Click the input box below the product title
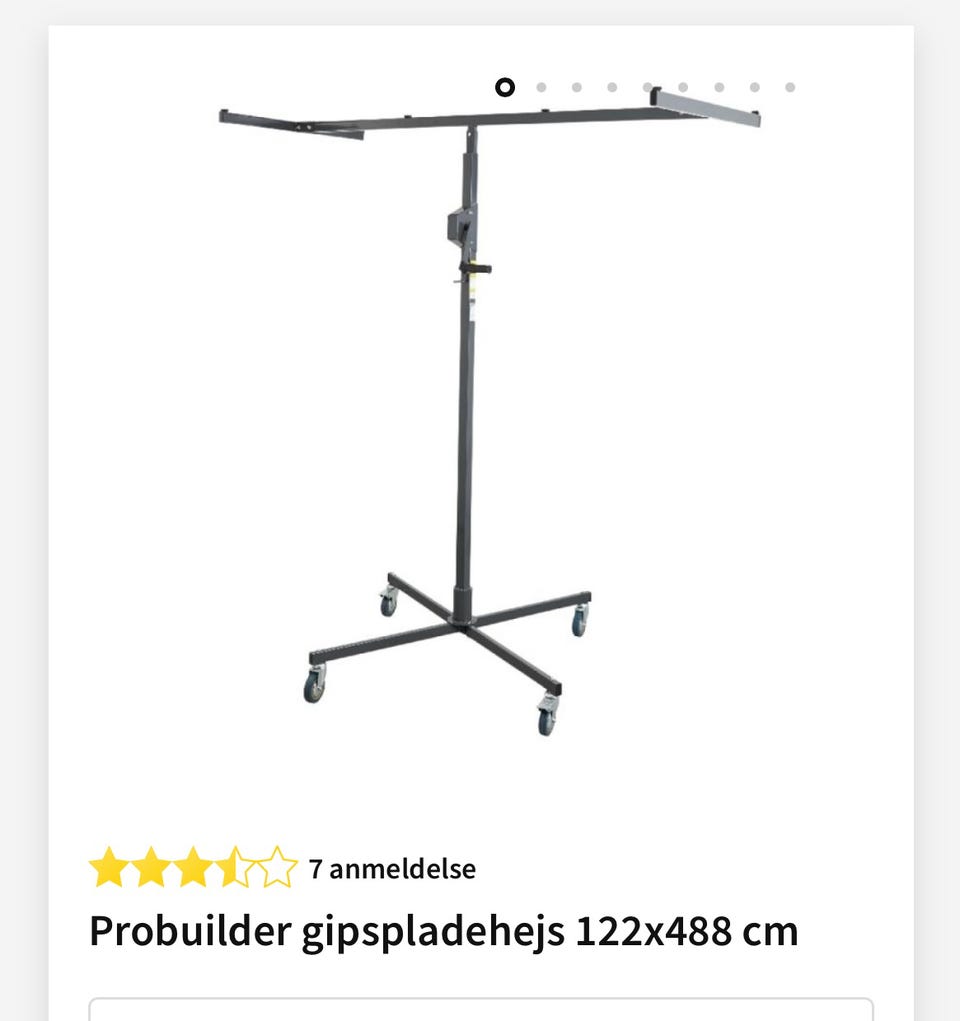Screen dimensions: 960x1021 tap(480, 1010)
